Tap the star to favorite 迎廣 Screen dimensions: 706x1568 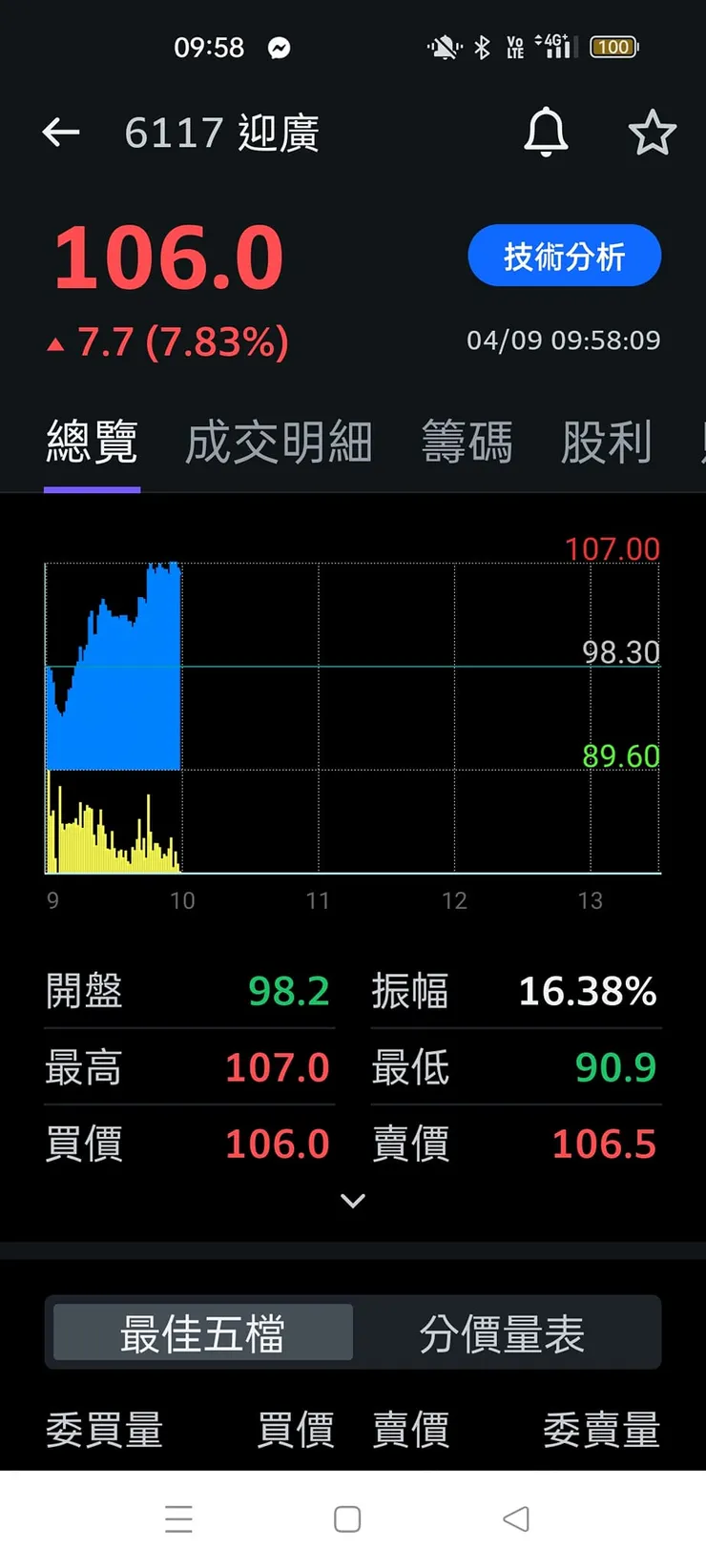coord(653,134)
